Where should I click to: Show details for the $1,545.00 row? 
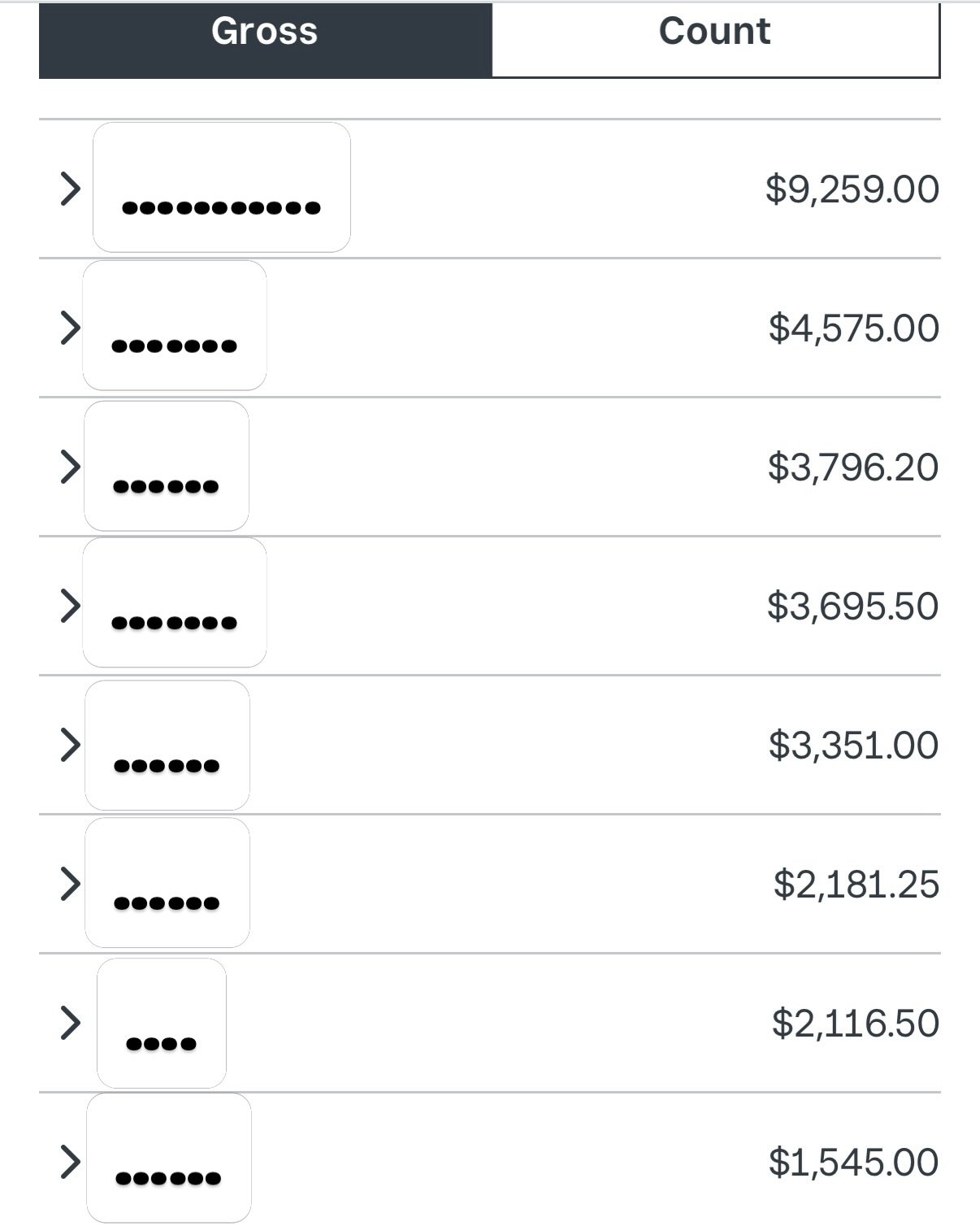pos(71,1163)
